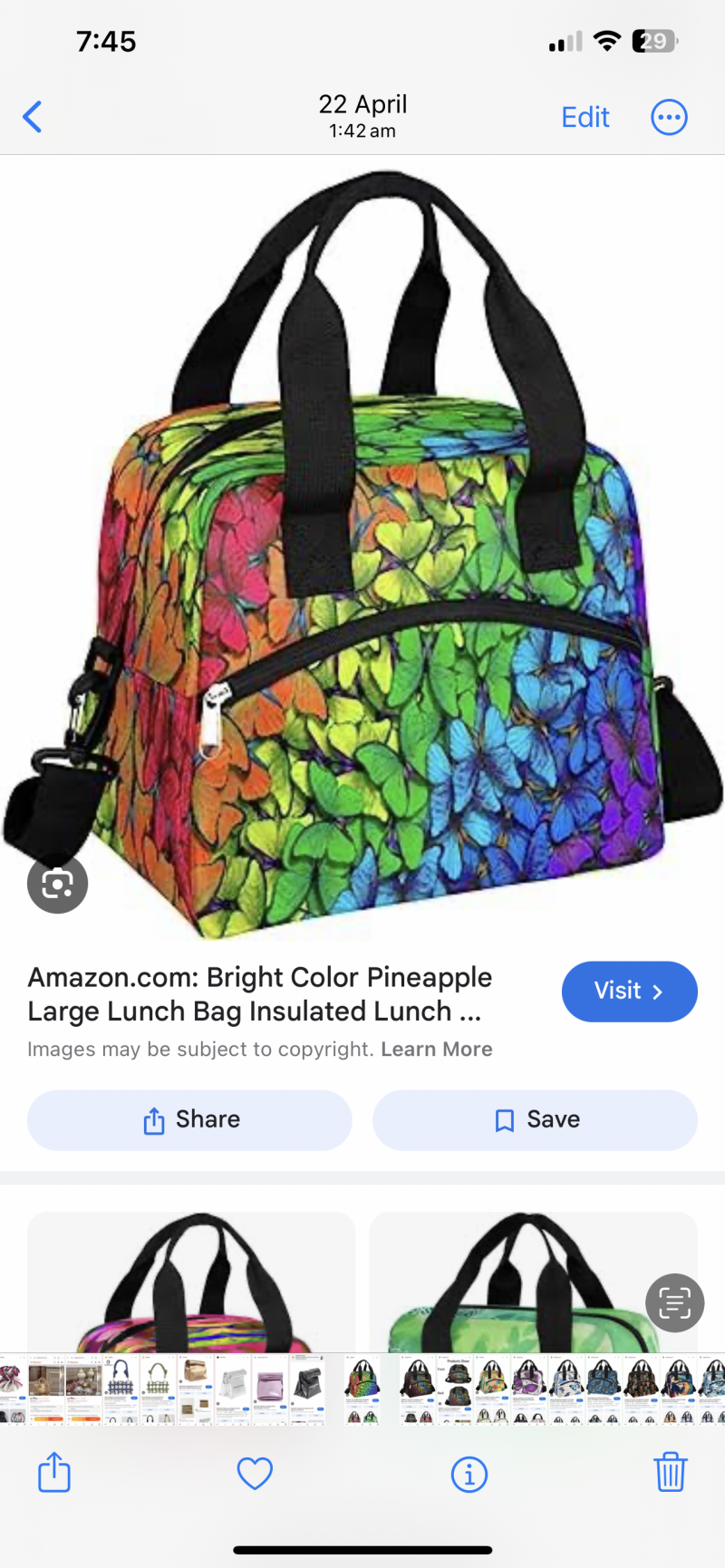
Task: Favorite this photo with the heart
Action: [x=255, y=1473]
